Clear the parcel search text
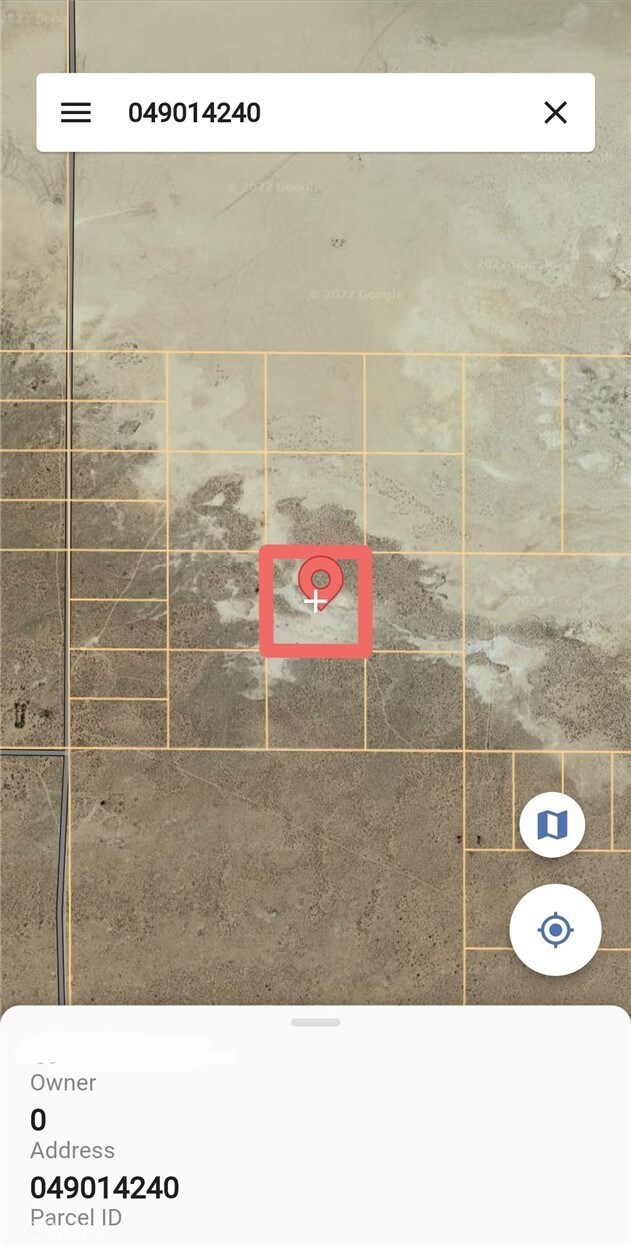Image resolution: width=631 pixels, height=1245 pixels. [555, 113]
